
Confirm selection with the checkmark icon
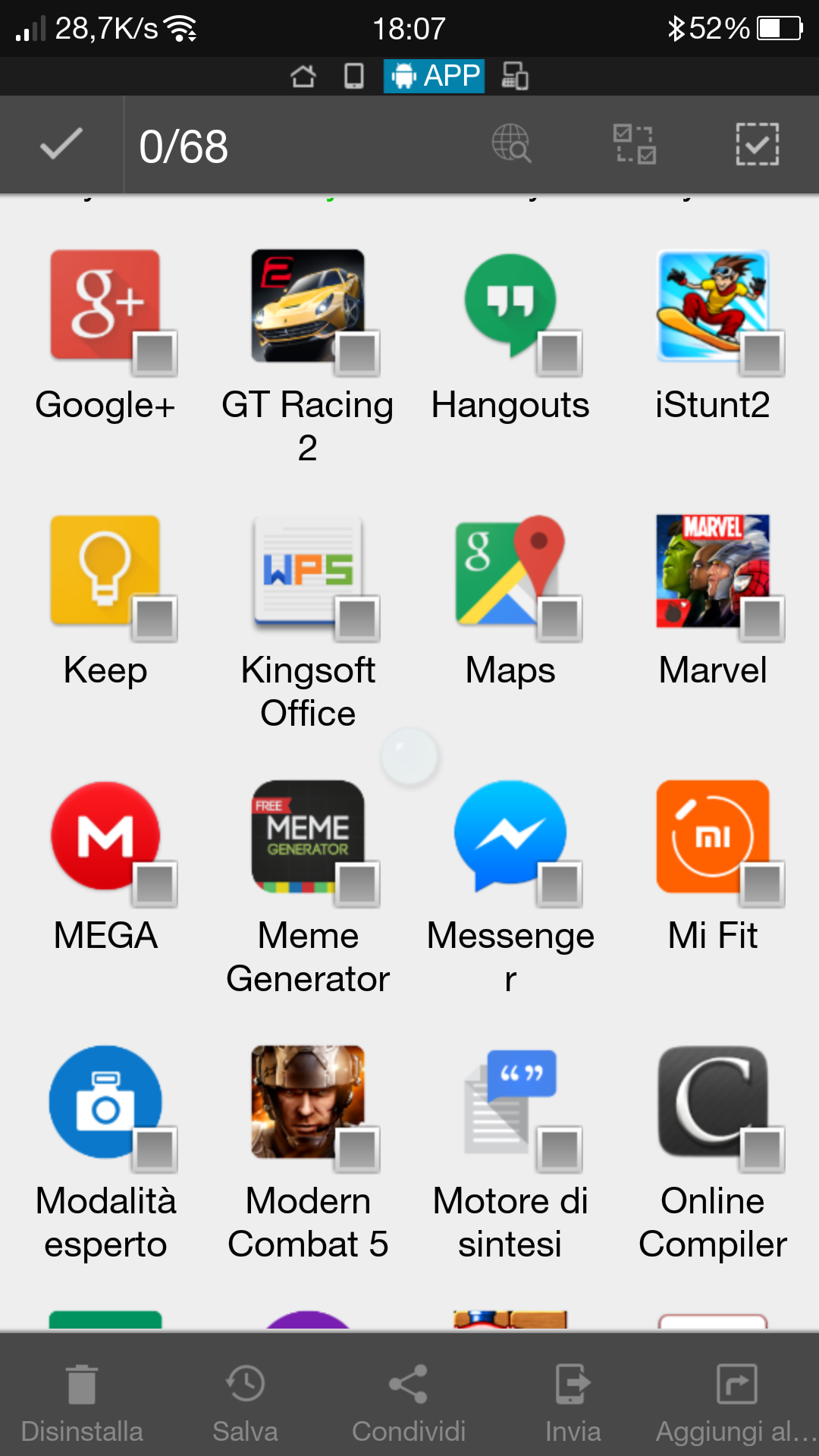[61, 144]
